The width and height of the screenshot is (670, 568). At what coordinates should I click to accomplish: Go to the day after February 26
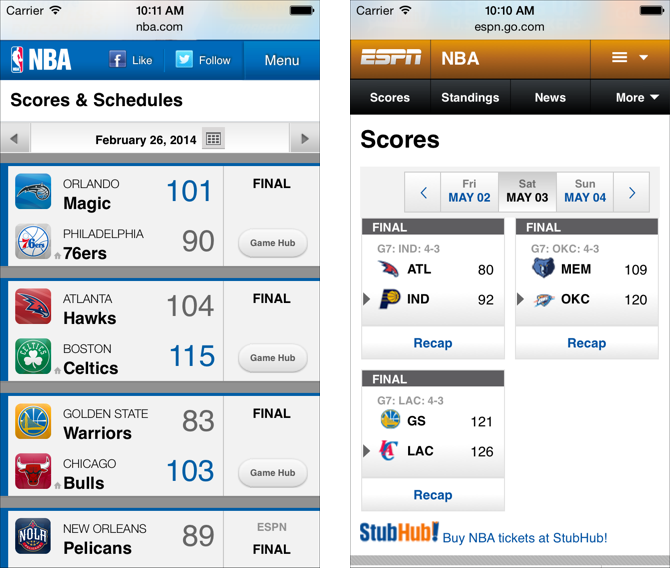point(305,140)
